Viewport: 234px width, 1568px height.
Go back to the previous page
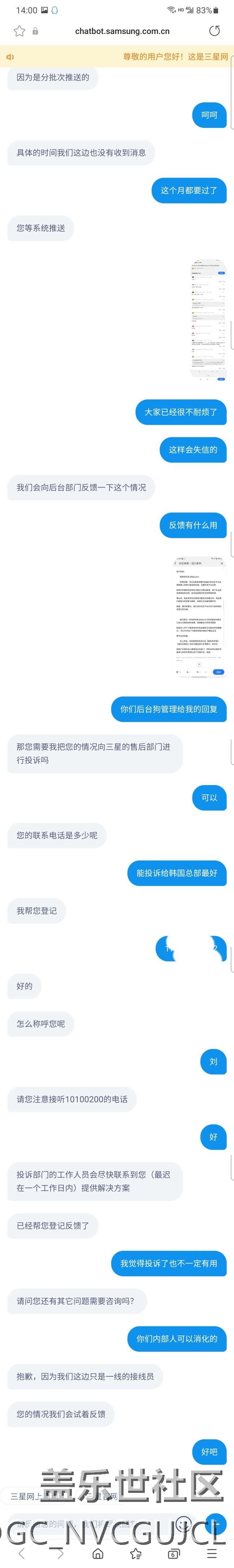click(x=22, y=1554)
